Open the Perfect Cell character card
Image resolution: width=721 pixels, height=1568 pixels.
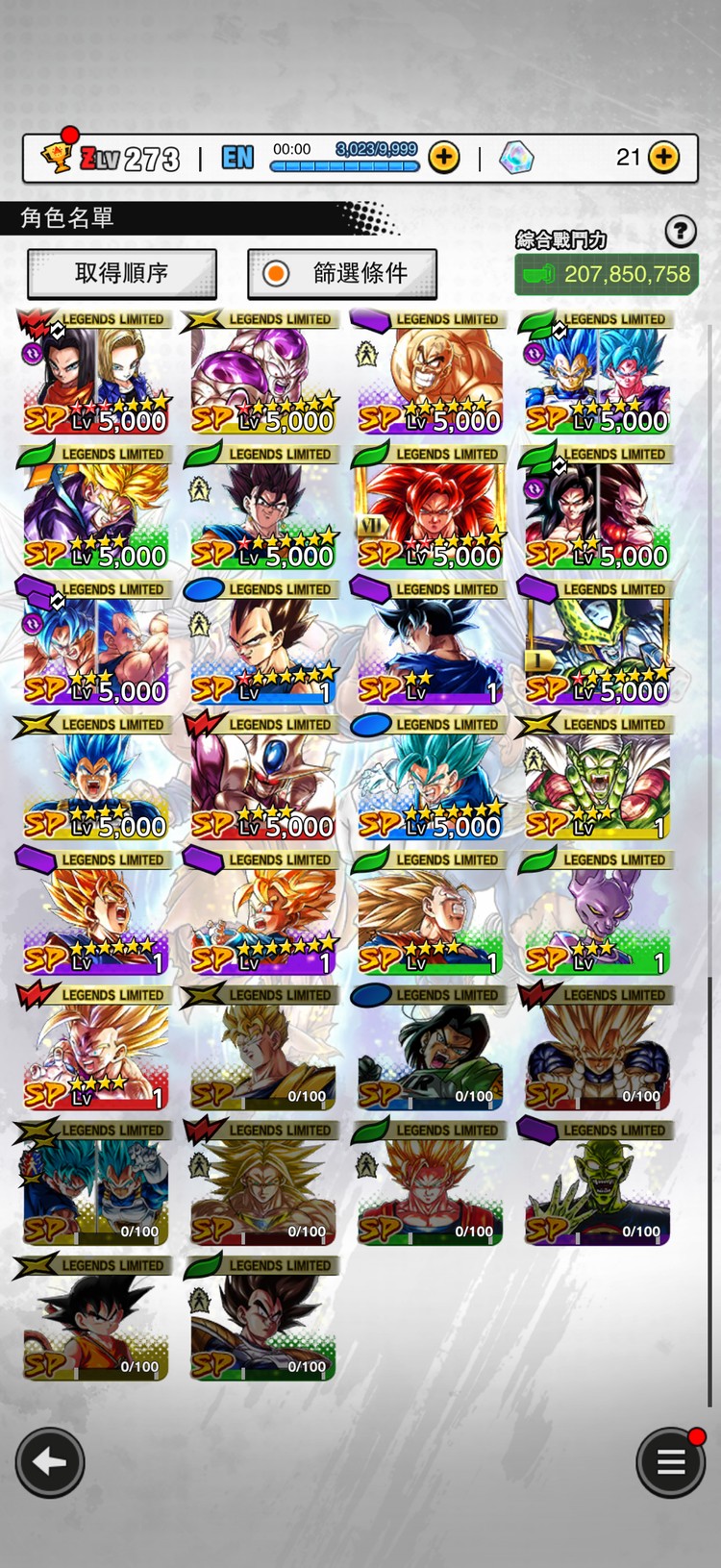pos(597,645)
